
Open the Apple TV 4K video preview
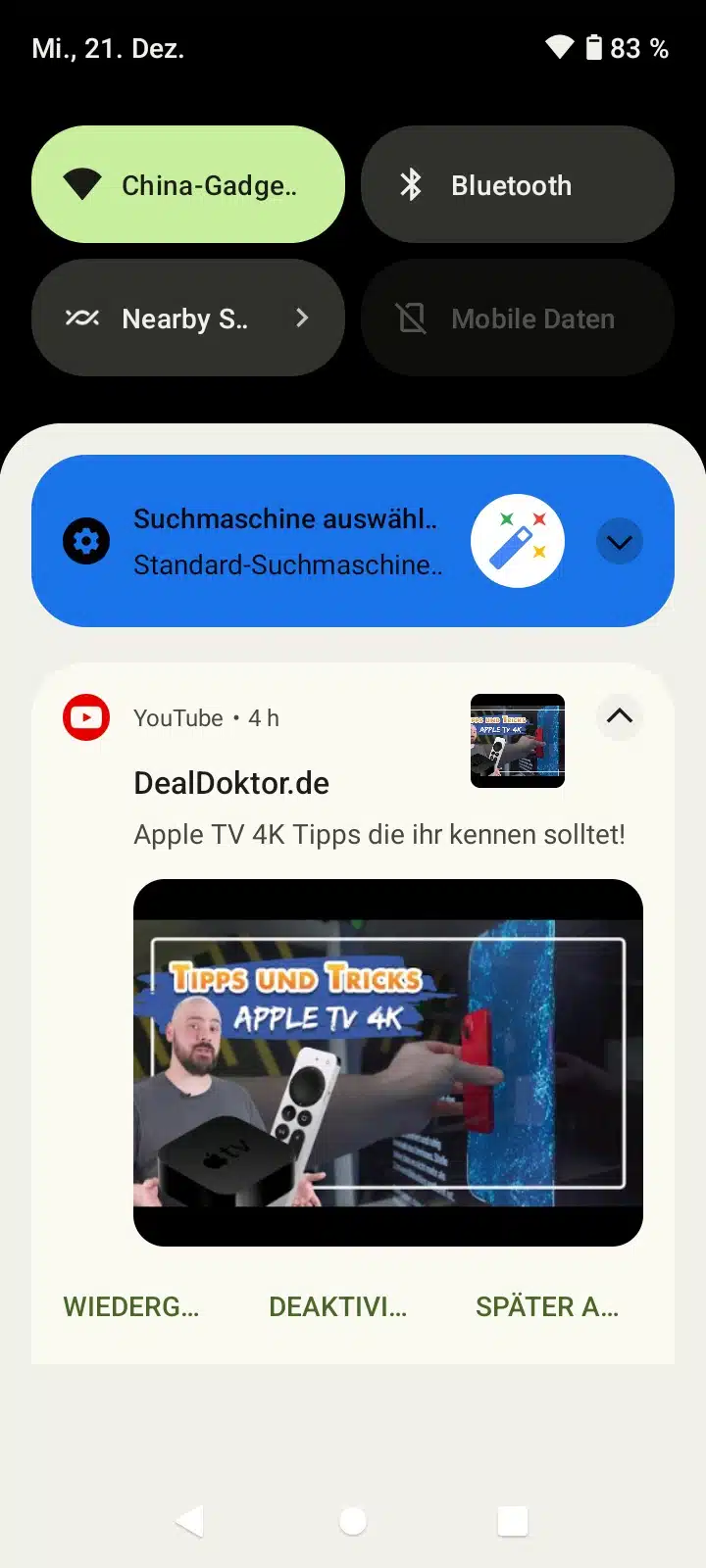pos(388,1062)
